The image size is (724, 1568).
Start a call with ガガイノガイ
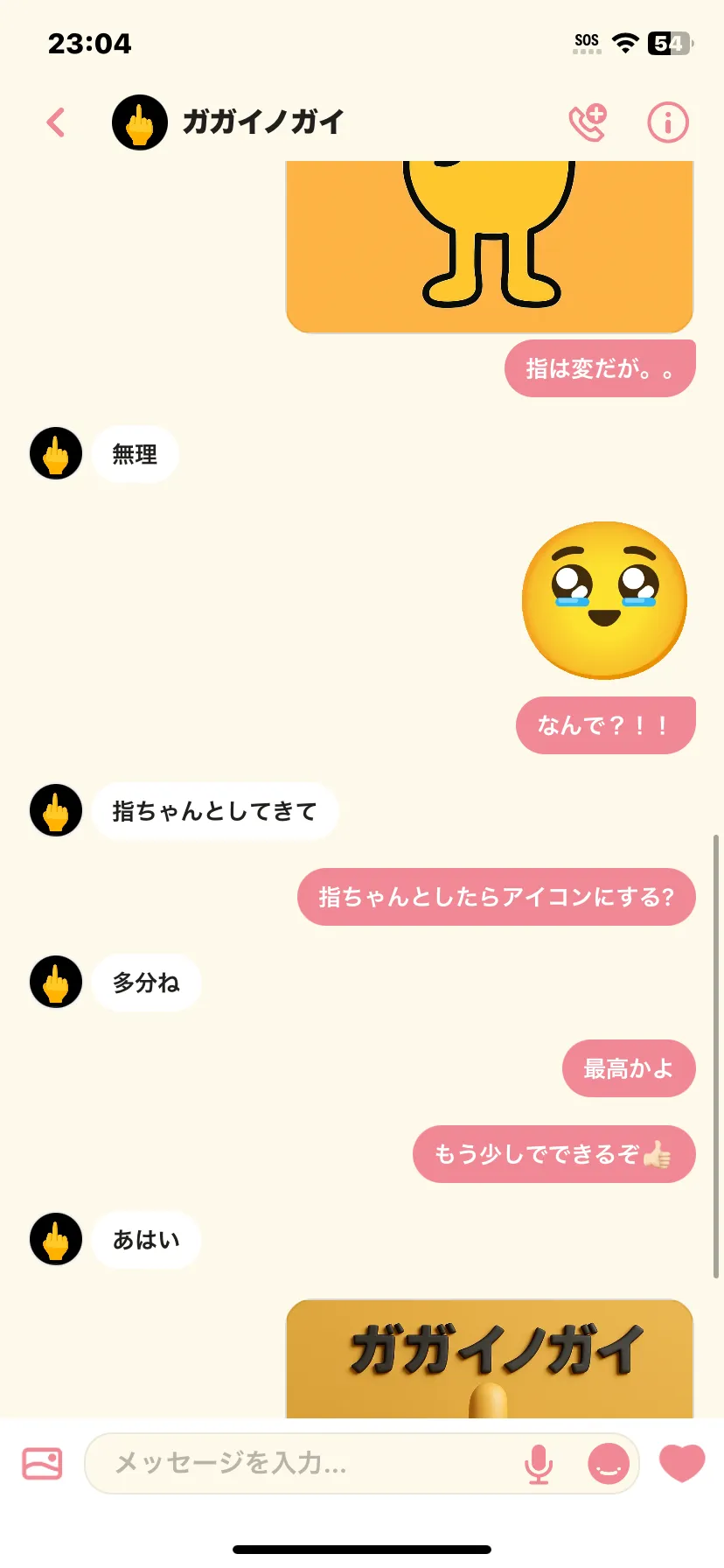pos(588,122)
